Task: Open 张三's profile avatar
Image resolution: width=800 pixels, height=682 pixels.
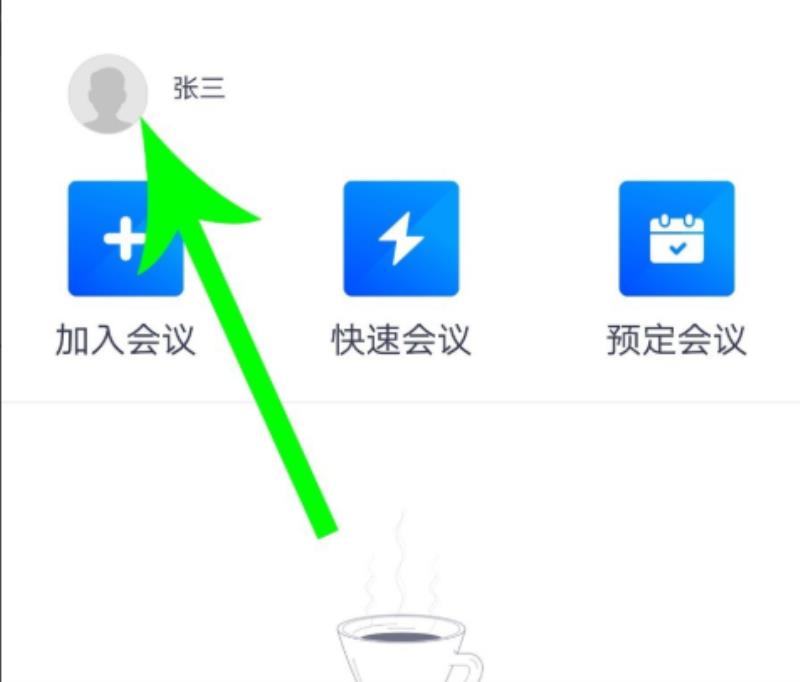Action: pos(107,93)
